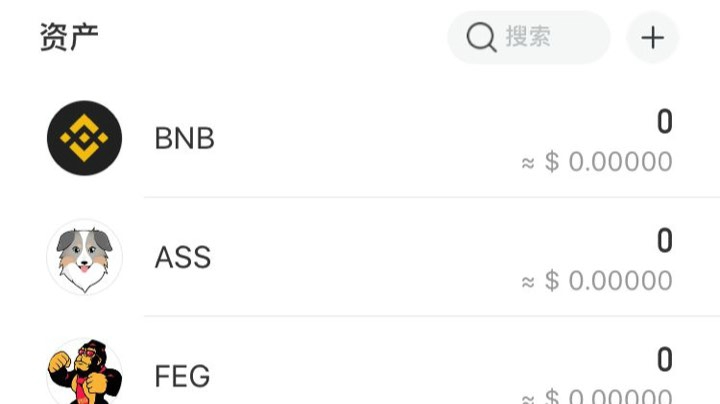
Task: Add a new asset with the plus button
Action: click(x=652, y=38)
